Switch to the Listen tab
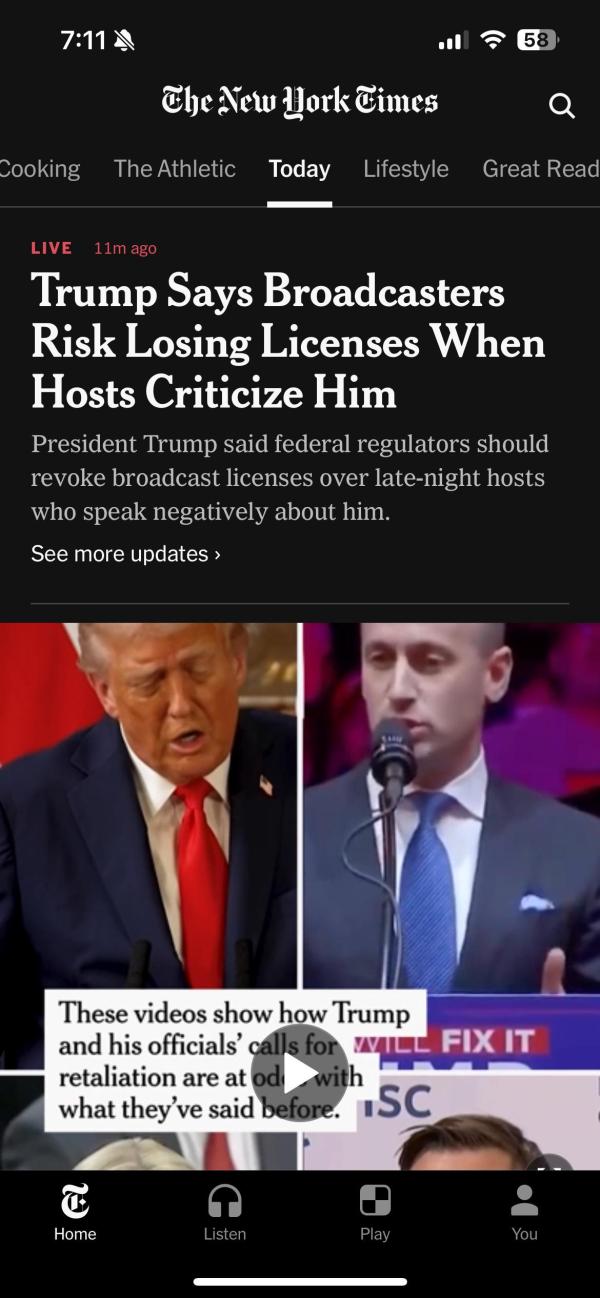The width and height of the screenshot is (600, 1298). point(225,1212)
